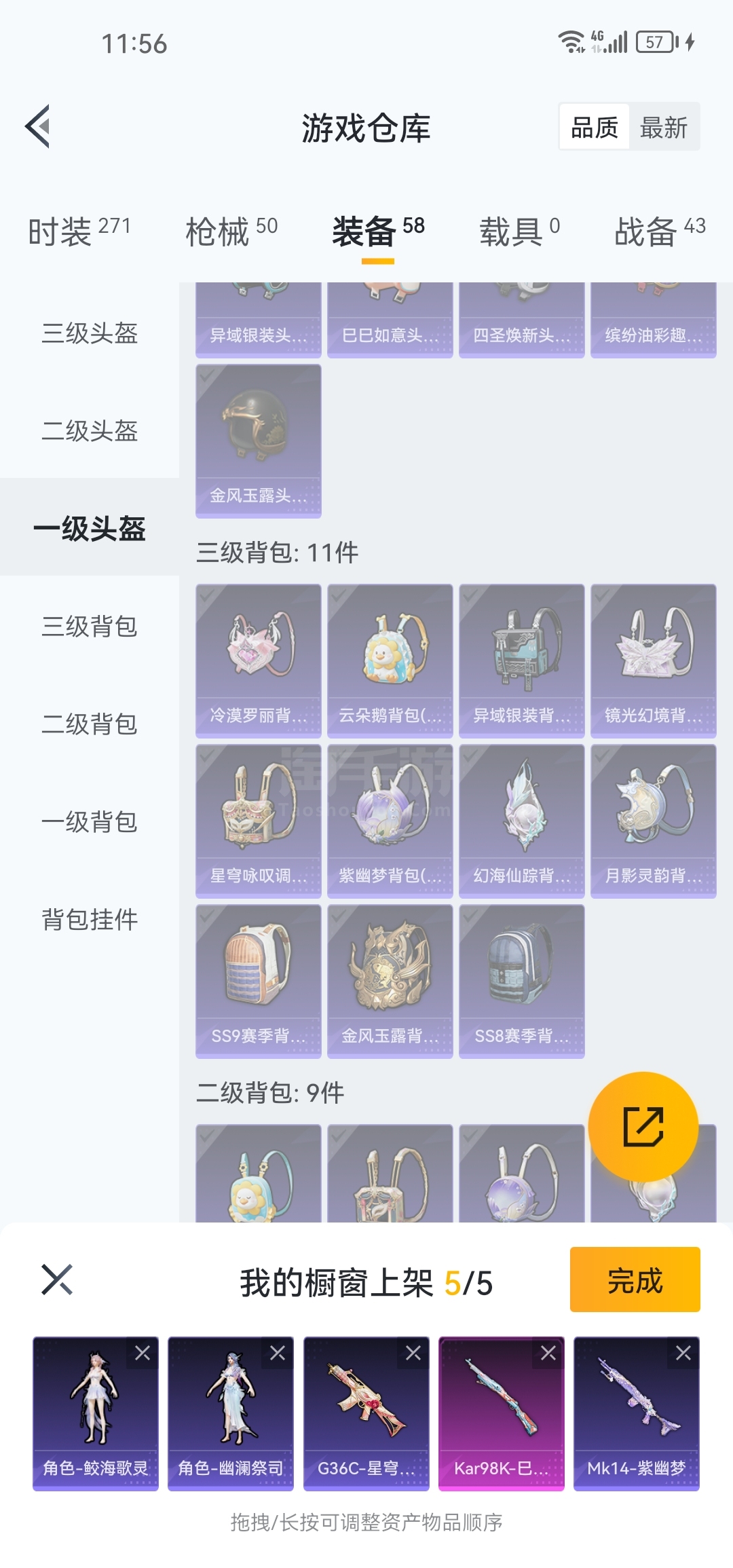Remove Mk14-紫幽梦 from showcase
The image size is (733, 1568).
pyautogui.click(x=683, y=1354)
